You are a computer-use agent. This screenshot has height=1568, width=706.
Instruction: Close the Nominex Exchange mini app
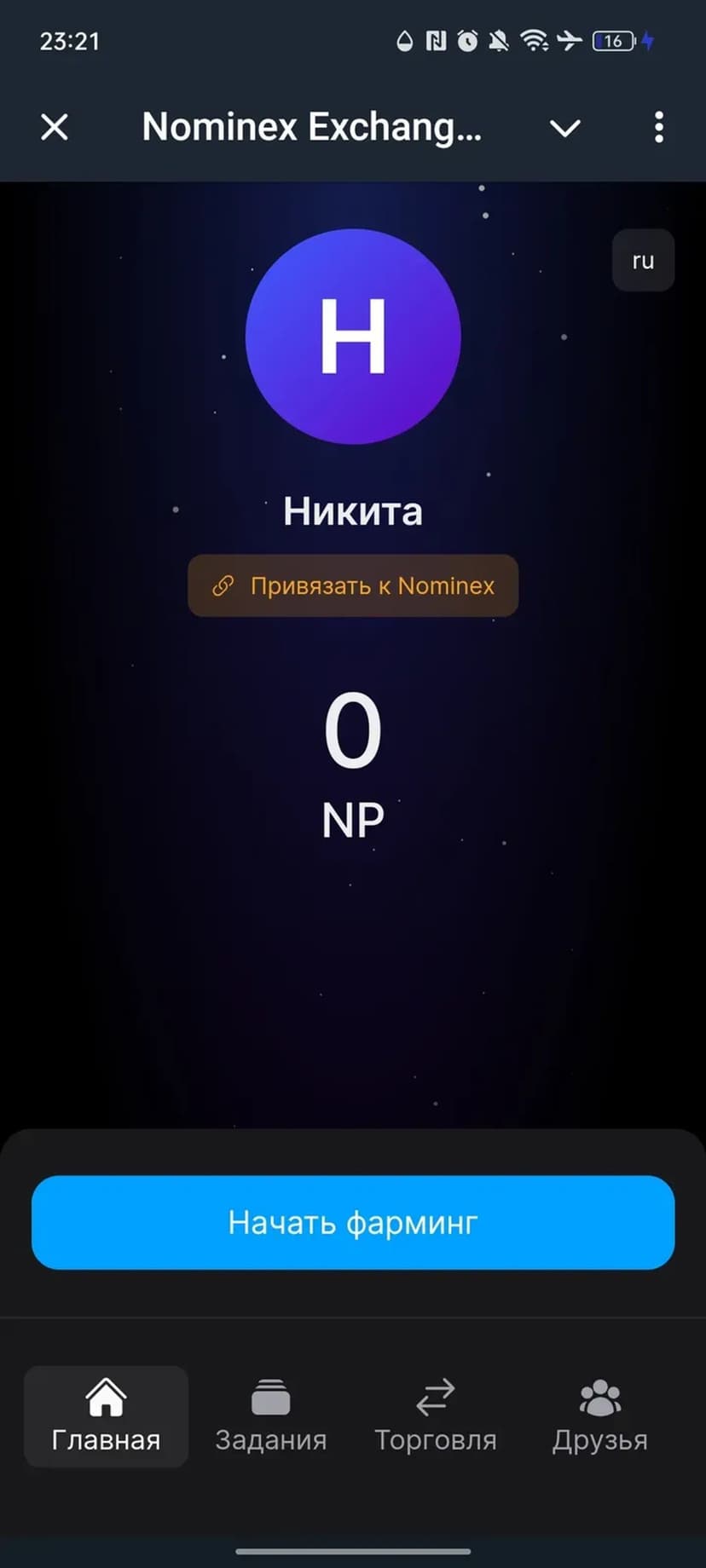pyautogui.click(x=55, y=128)
